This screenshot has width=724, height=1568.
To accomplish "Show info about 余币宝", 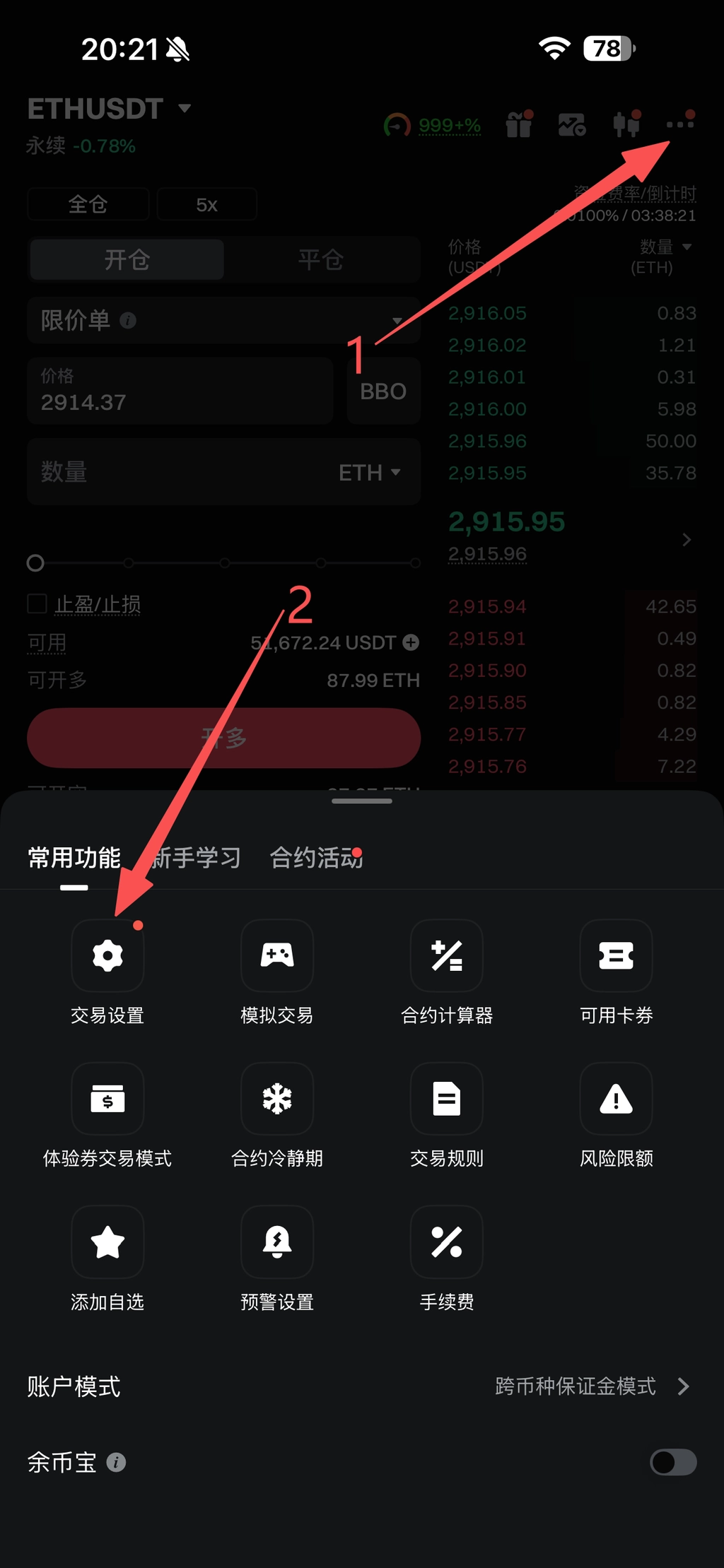I will [x=116, y=1462].
